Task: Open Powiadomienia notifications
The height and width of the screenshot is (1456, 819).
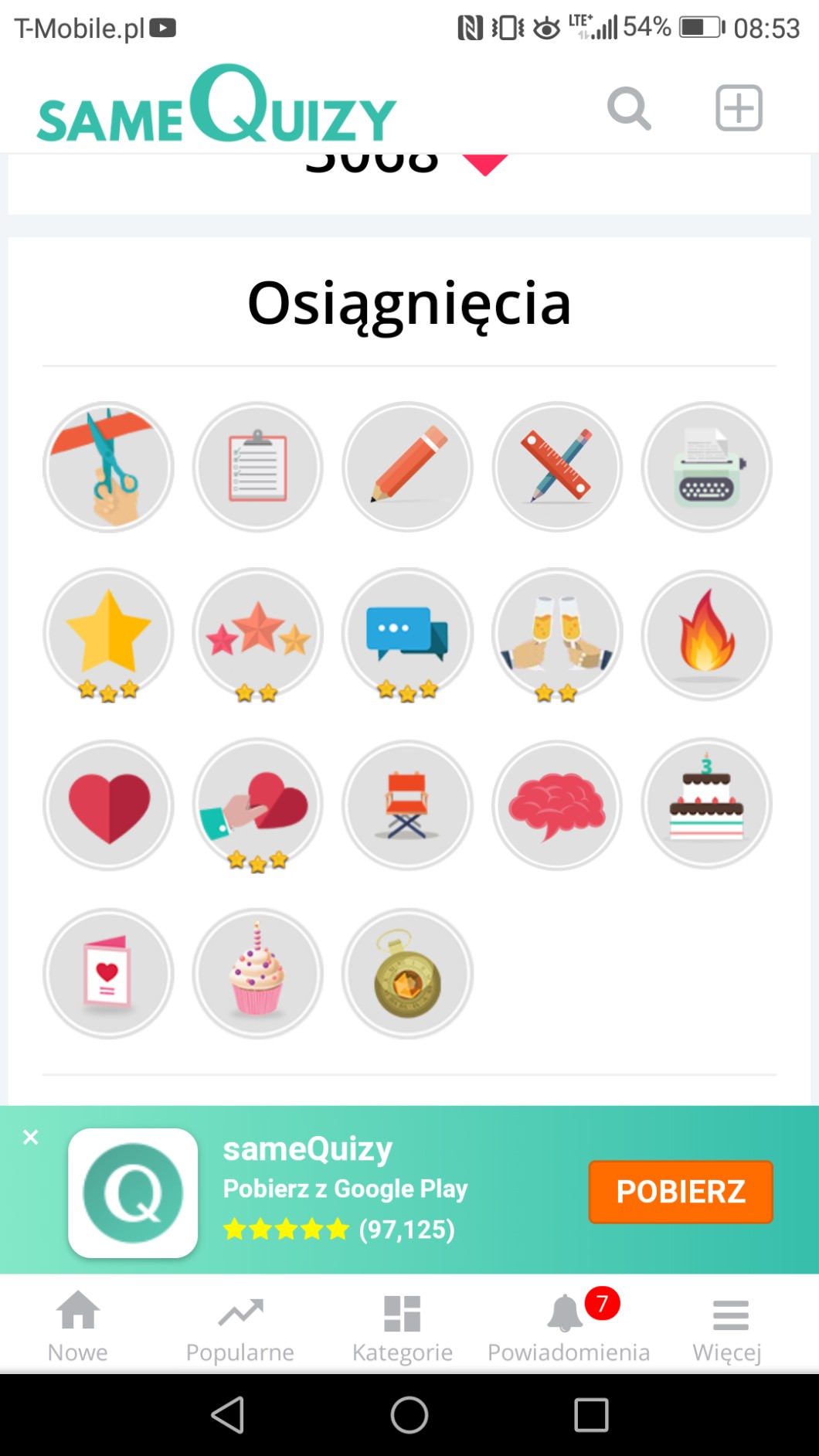Action: click(569, 1326)
